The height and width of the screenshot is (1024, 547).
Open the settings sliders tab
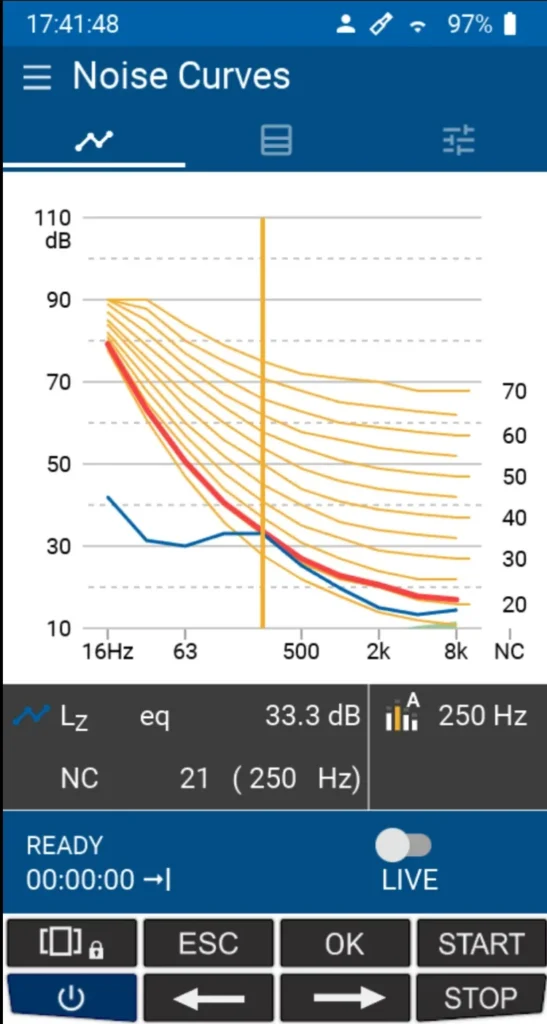point(458,140)
